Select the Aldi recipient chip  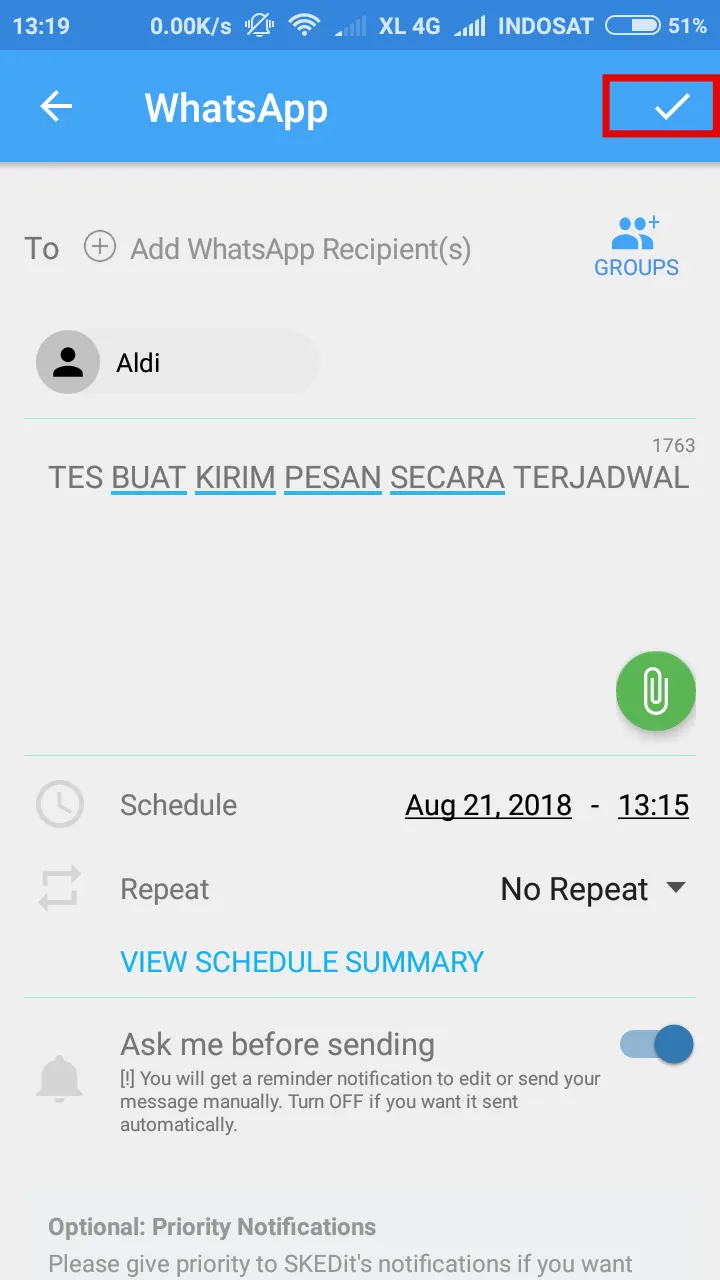pyautogui.click(x=176, y=362)
